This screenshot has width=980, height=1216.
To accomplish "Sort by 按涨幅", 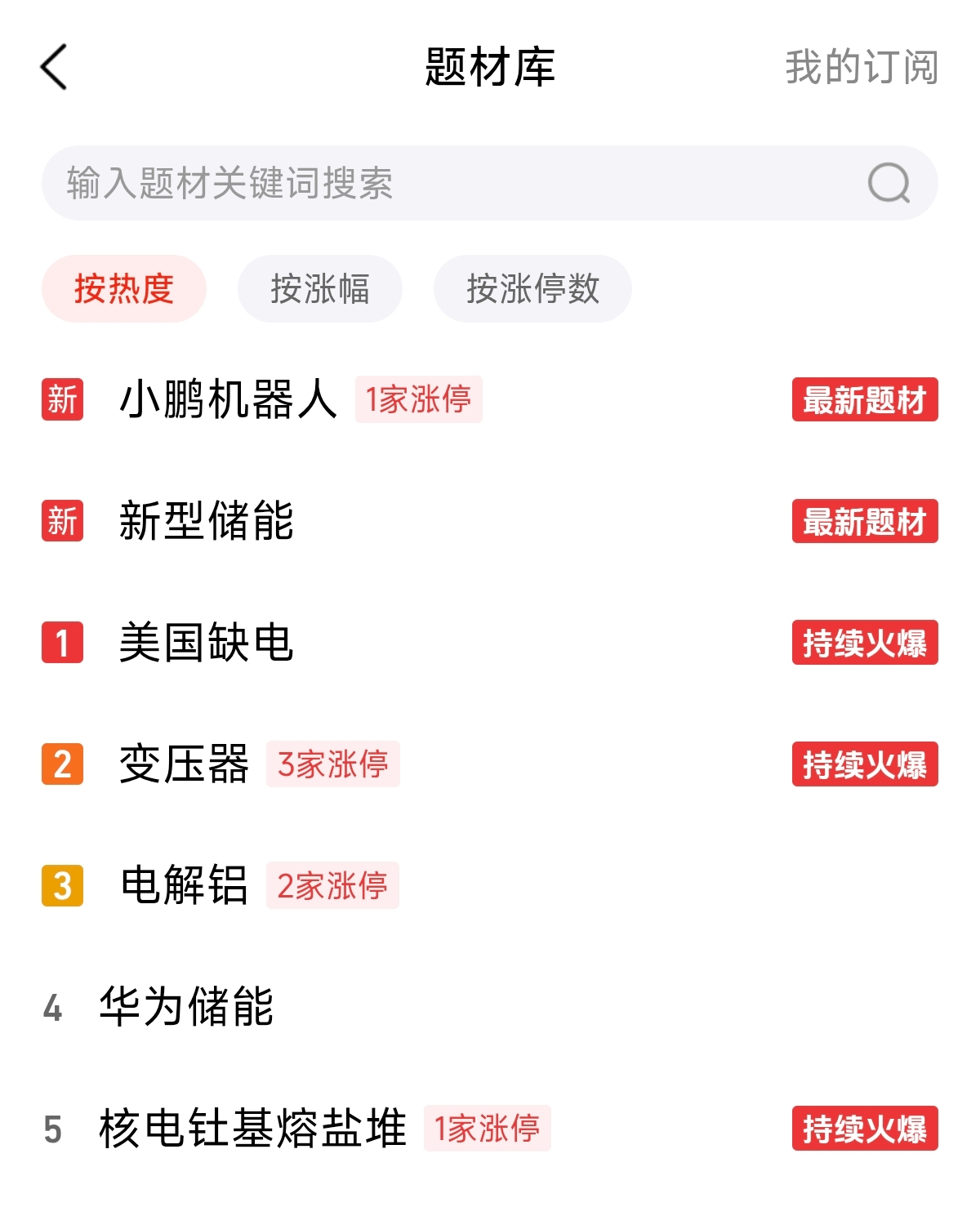I will [320, 288].
